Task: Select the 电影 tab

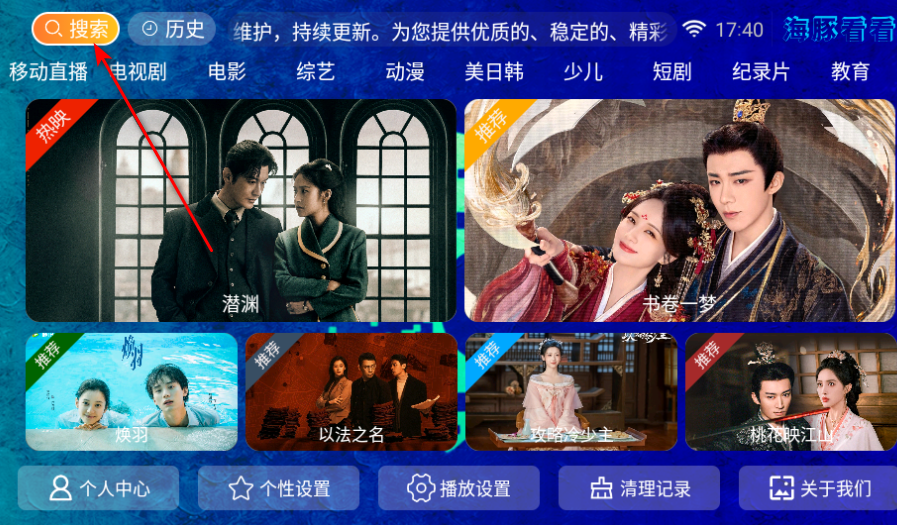Action: [x=227, y=72]
